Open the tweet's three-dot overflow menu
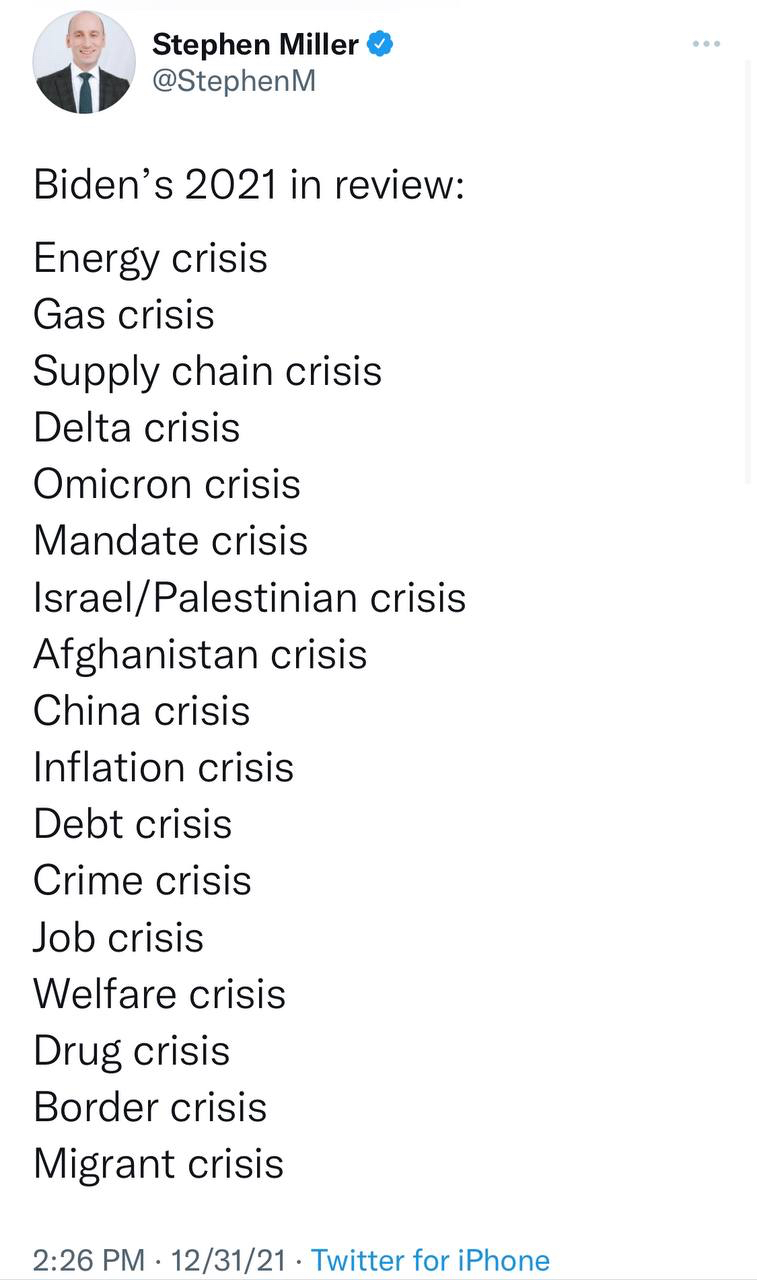The height and width of the screenshot is (1280, 757). [707, 44]
